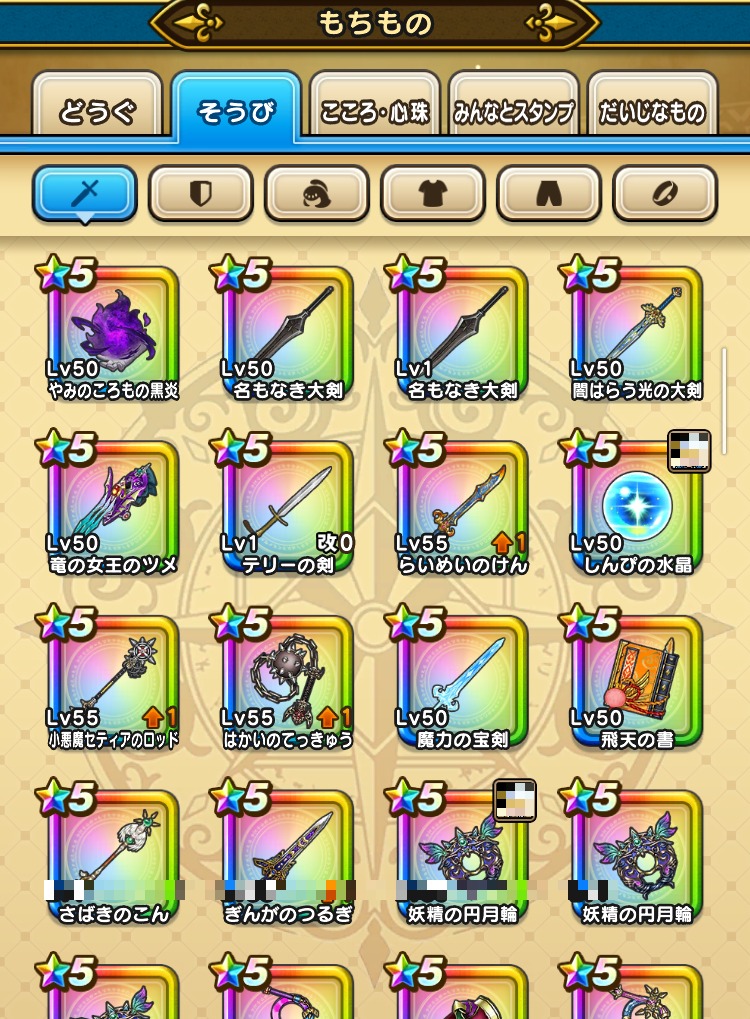Filter equipment by pants icon
This screenshot has width=750, height=1019.
pyautogui.click(x=549, y=193)
